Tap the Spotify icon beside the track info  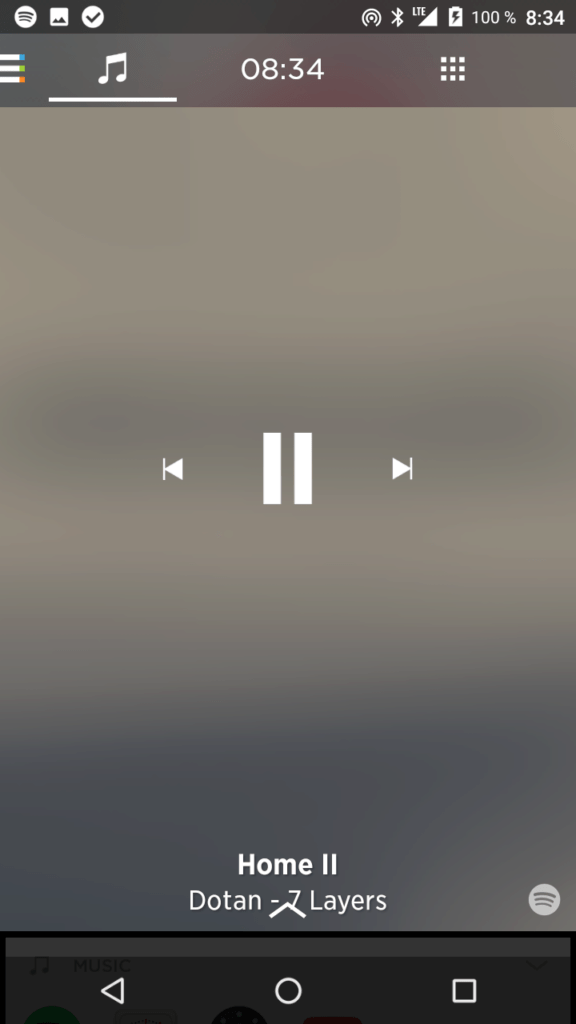pyautogui.click(x=544, y=899)
